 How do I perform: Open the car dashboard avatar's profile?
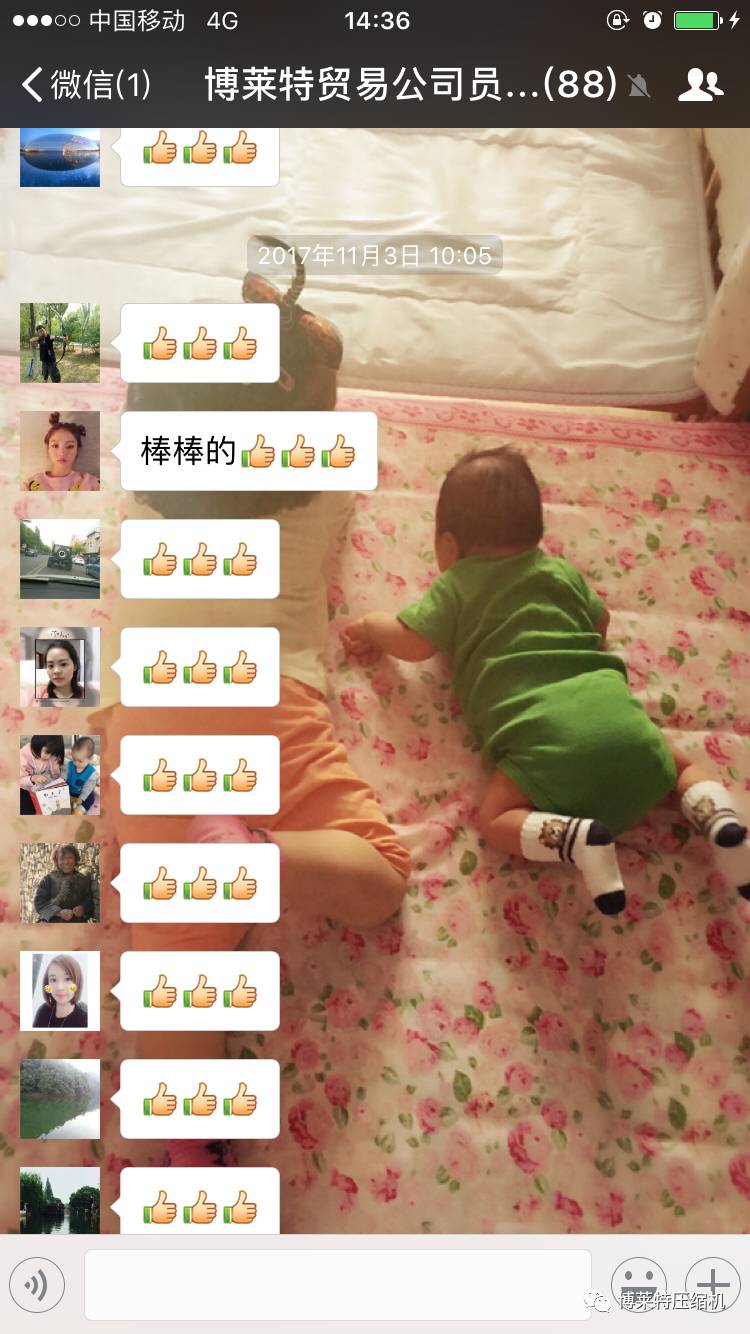tap(60, 559)
